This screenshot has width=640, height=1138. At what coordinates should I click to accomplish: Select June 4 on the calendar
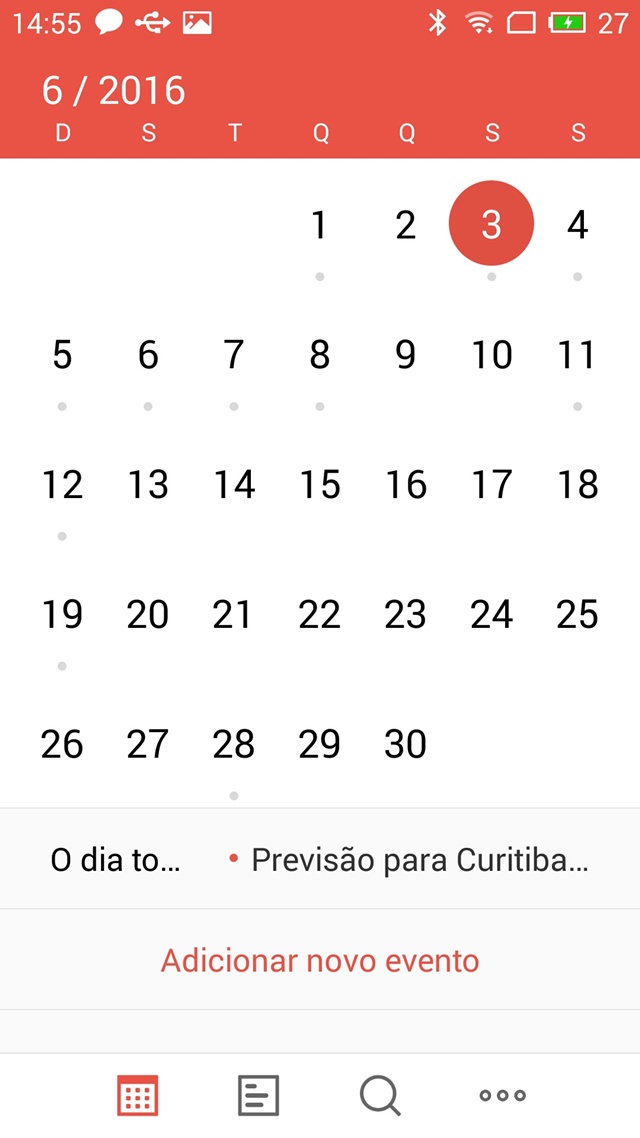577,225
